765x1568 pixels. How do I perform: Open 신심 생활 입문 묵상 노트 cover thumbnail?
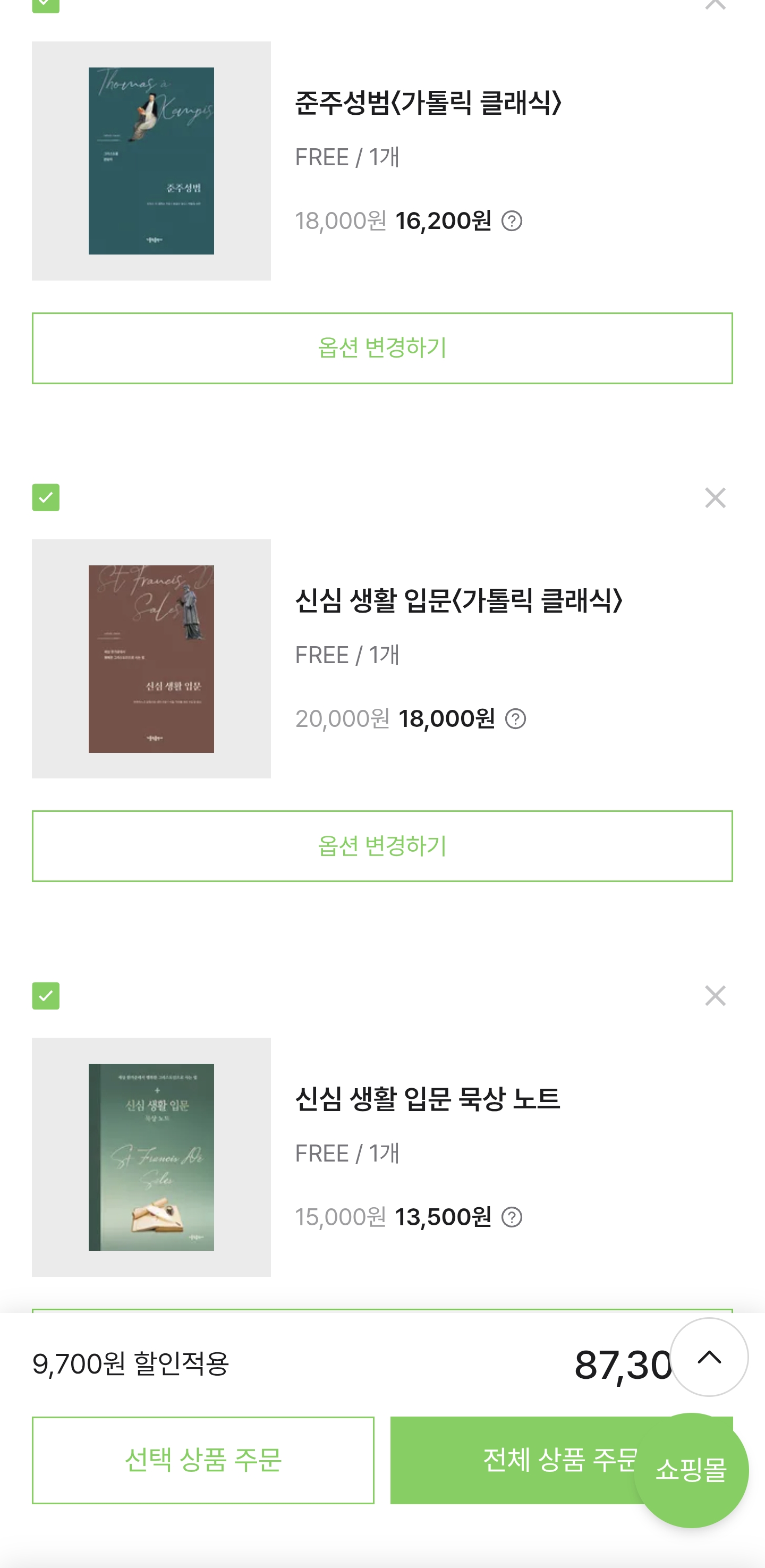pyautogui.click(x=151, y=1157)
